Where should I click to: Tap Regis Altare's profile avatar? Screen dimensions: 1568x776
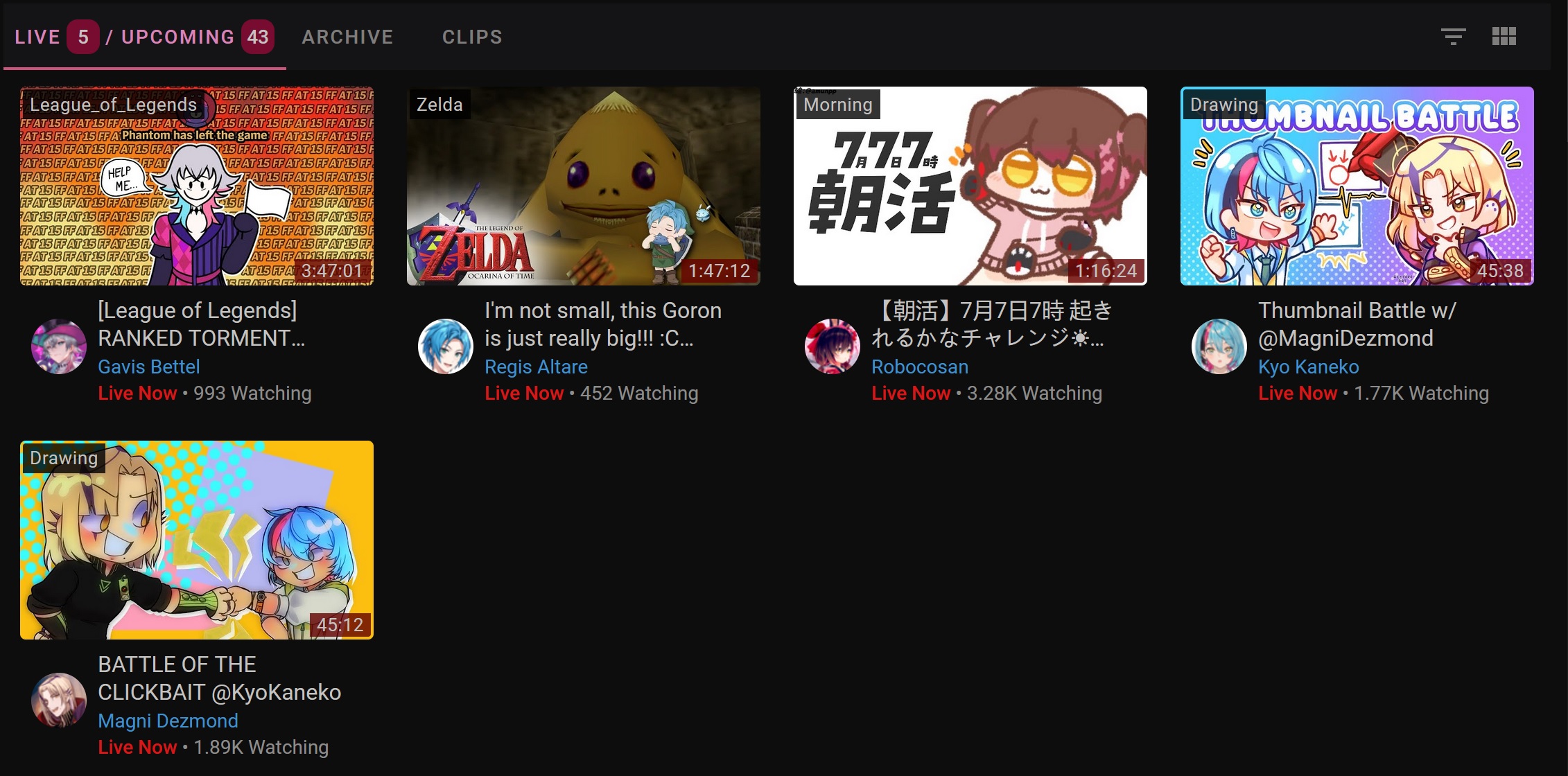point(446,346)
